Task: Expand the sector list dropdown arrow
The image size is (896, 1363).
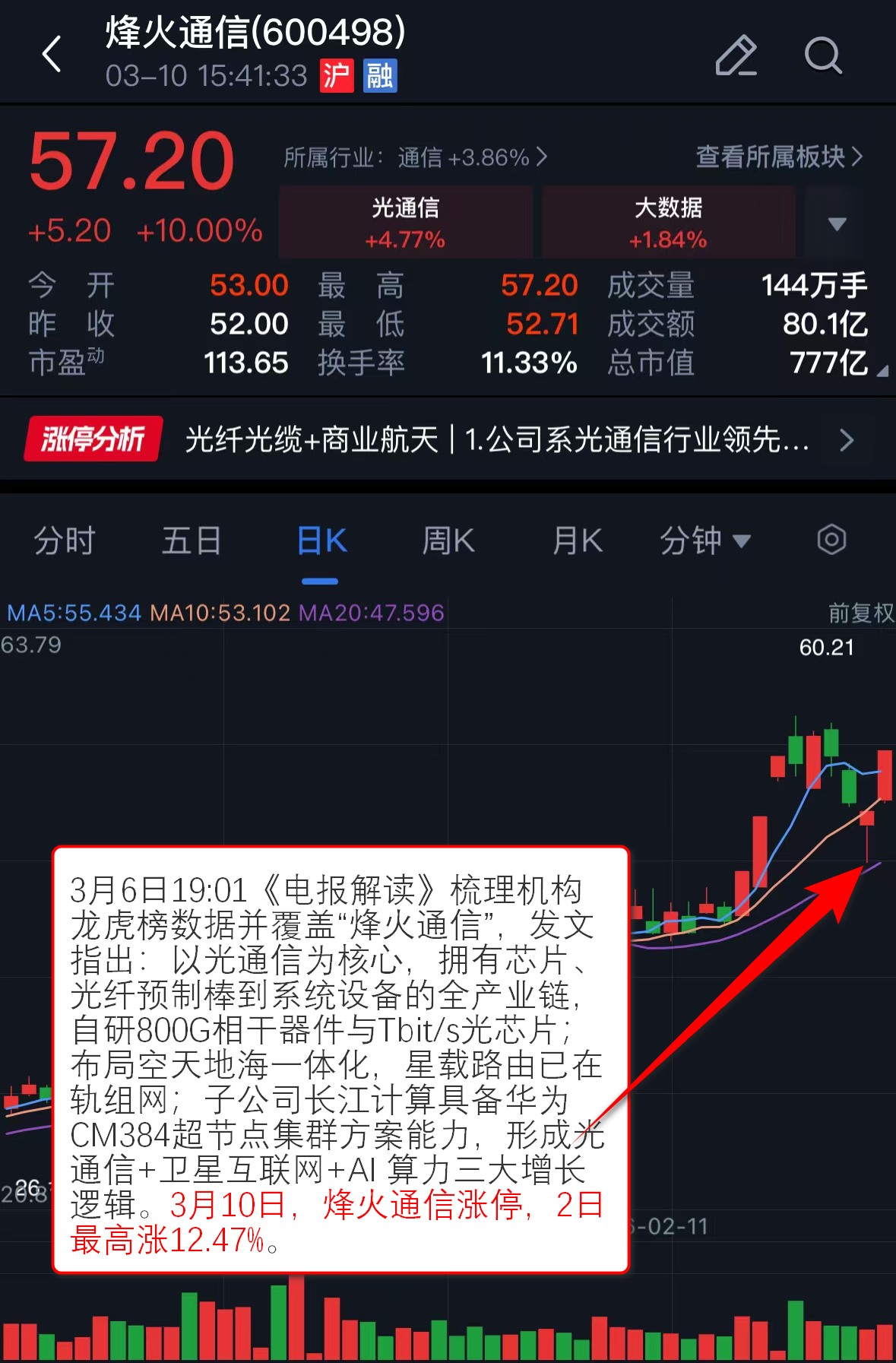Action: 837,223
